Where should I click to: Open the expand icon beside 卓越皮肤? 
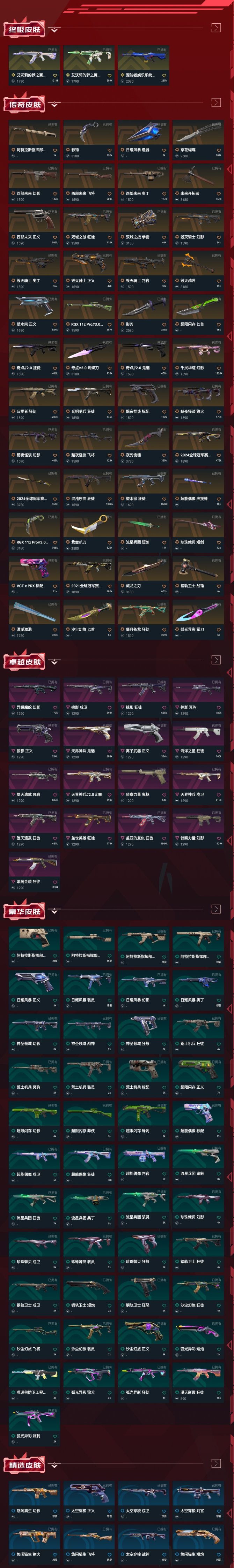[x=215, y=660]
